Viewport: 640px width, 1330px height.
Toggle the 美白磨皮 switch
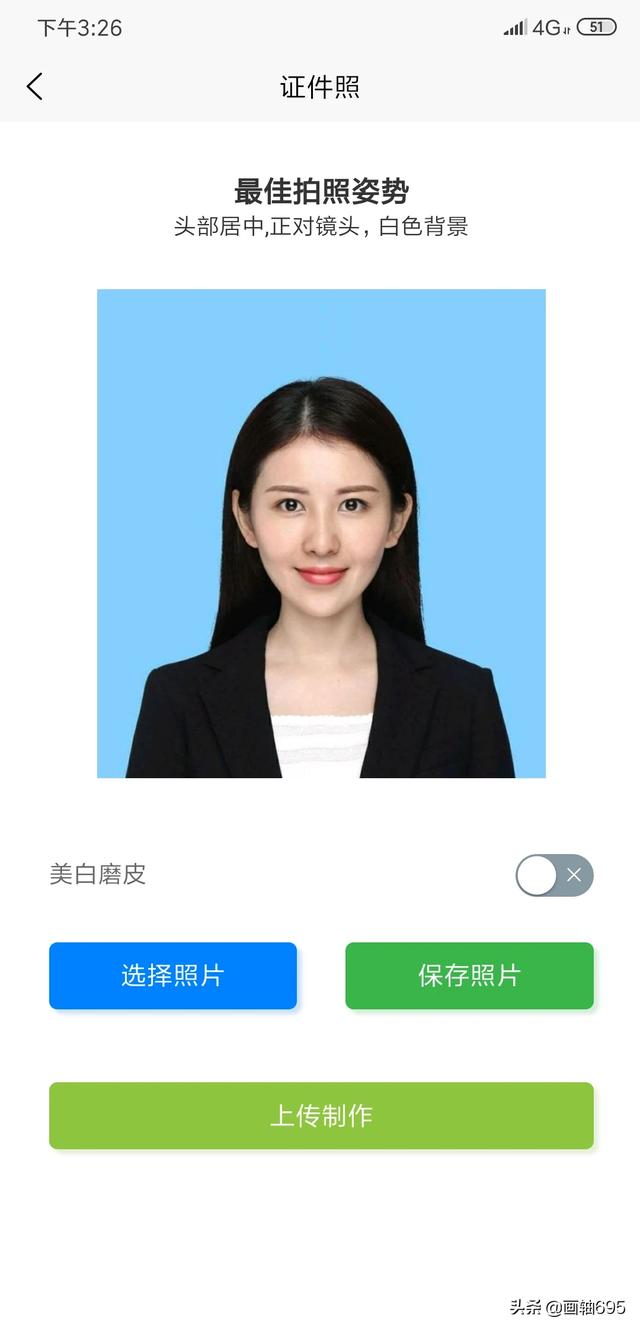[554, 875]
